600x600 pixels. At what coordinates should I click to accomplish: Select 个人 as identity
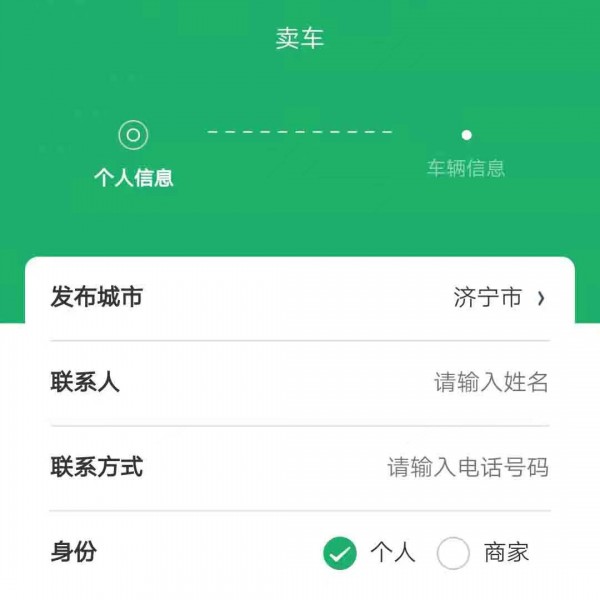pos(341,552)
